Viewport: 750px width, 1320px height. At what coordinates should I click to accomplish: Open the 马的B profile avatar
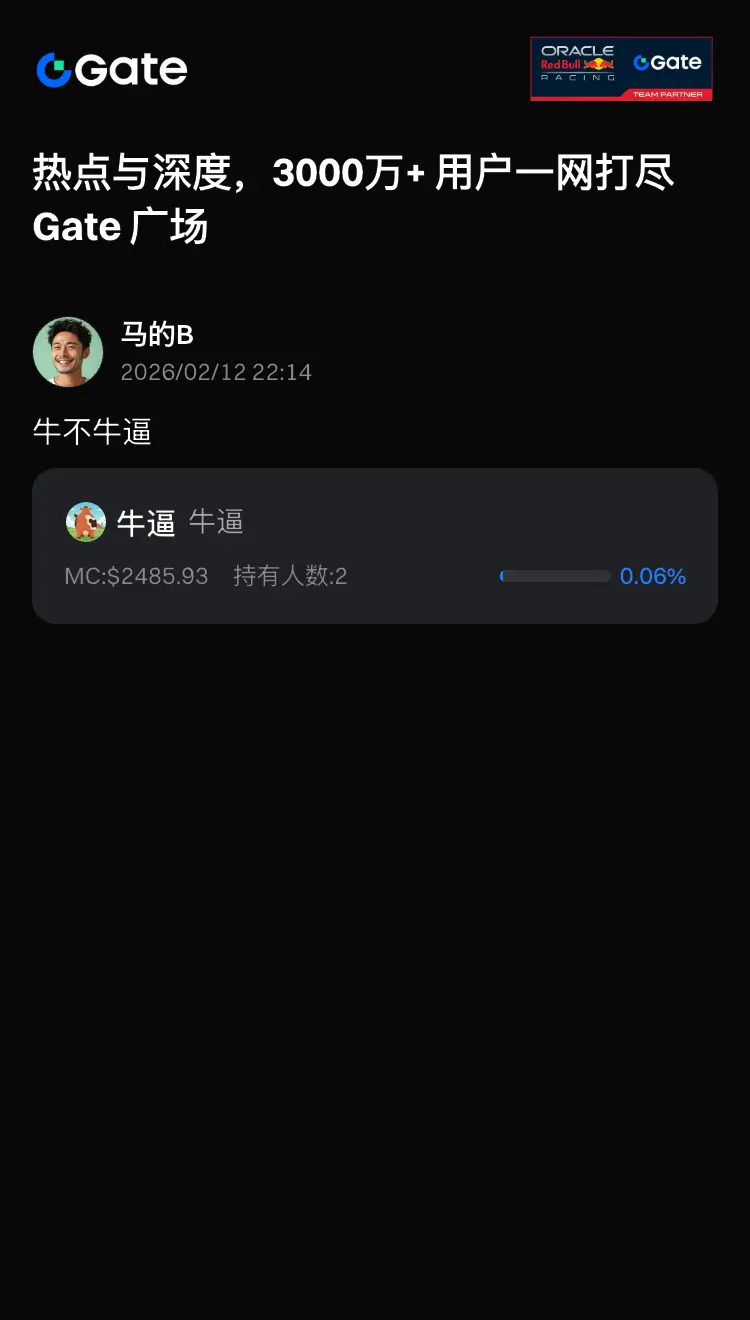pyautogui.click(x=68, y=351)
